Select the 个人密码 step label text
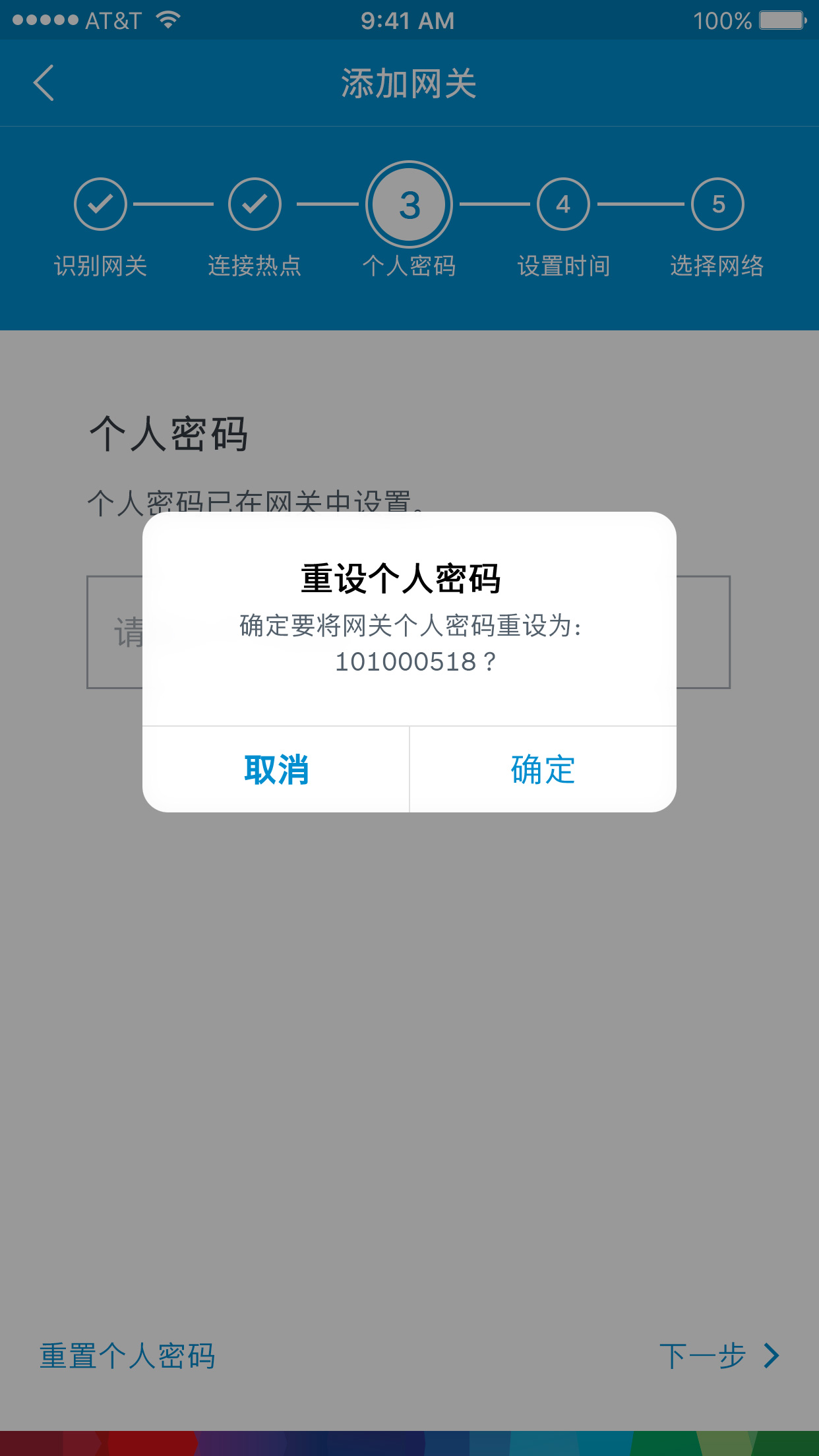This screenshot has width=819, height=1456. tap(409, 266)
